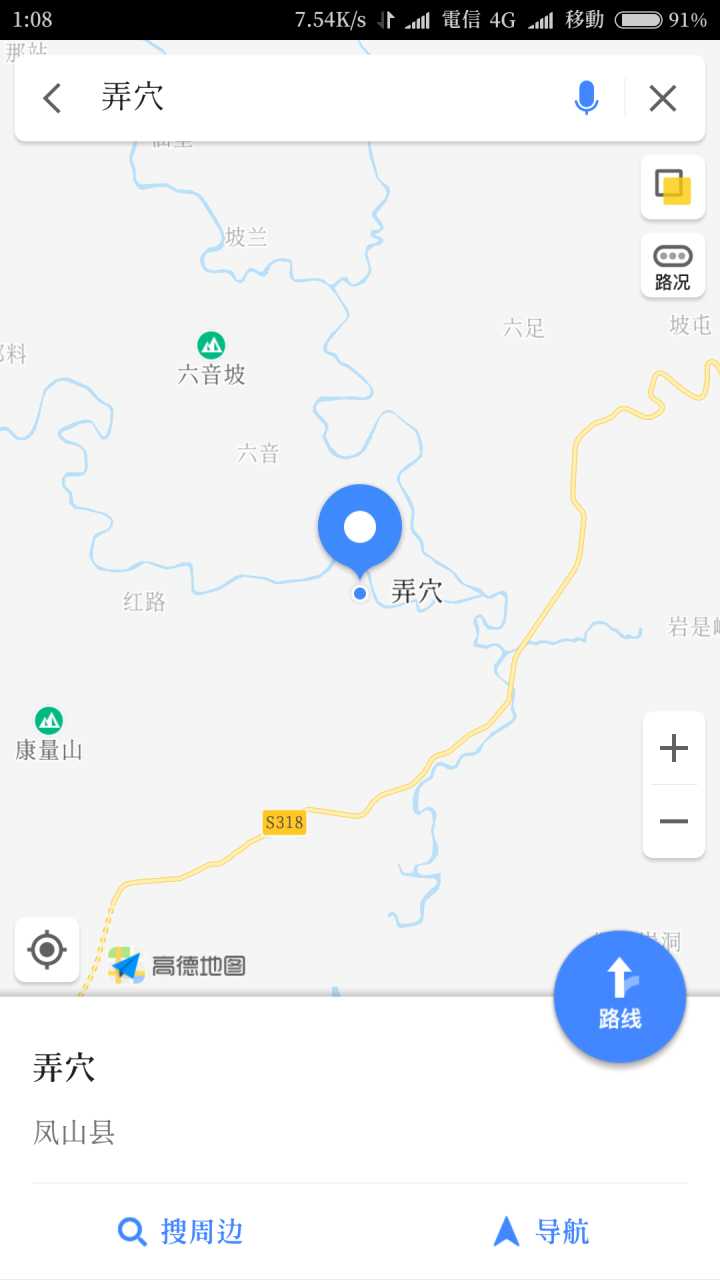Viewport: 720px width, 1280px height.
Task: Center map on my current location
Action: tap(47, 949)
